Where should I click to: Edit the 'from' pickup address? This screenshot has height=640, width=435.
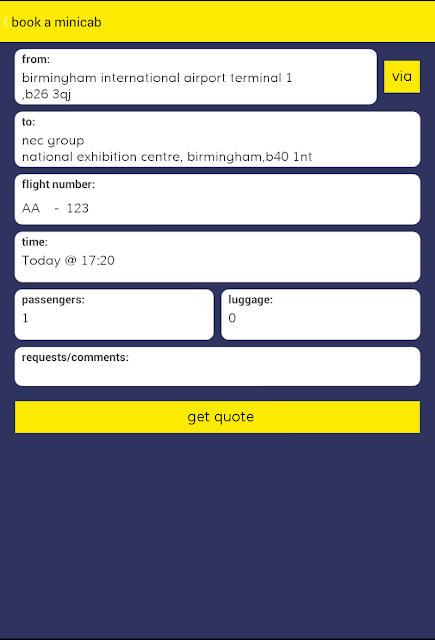click(x=196, y=77)
